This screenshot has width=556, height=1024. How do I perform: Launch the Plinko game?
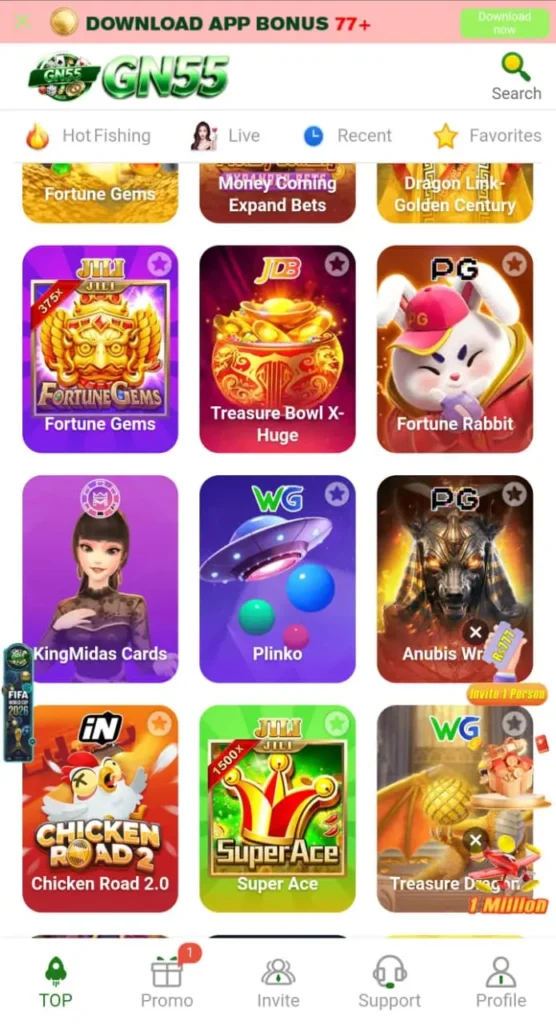[277, 579]
